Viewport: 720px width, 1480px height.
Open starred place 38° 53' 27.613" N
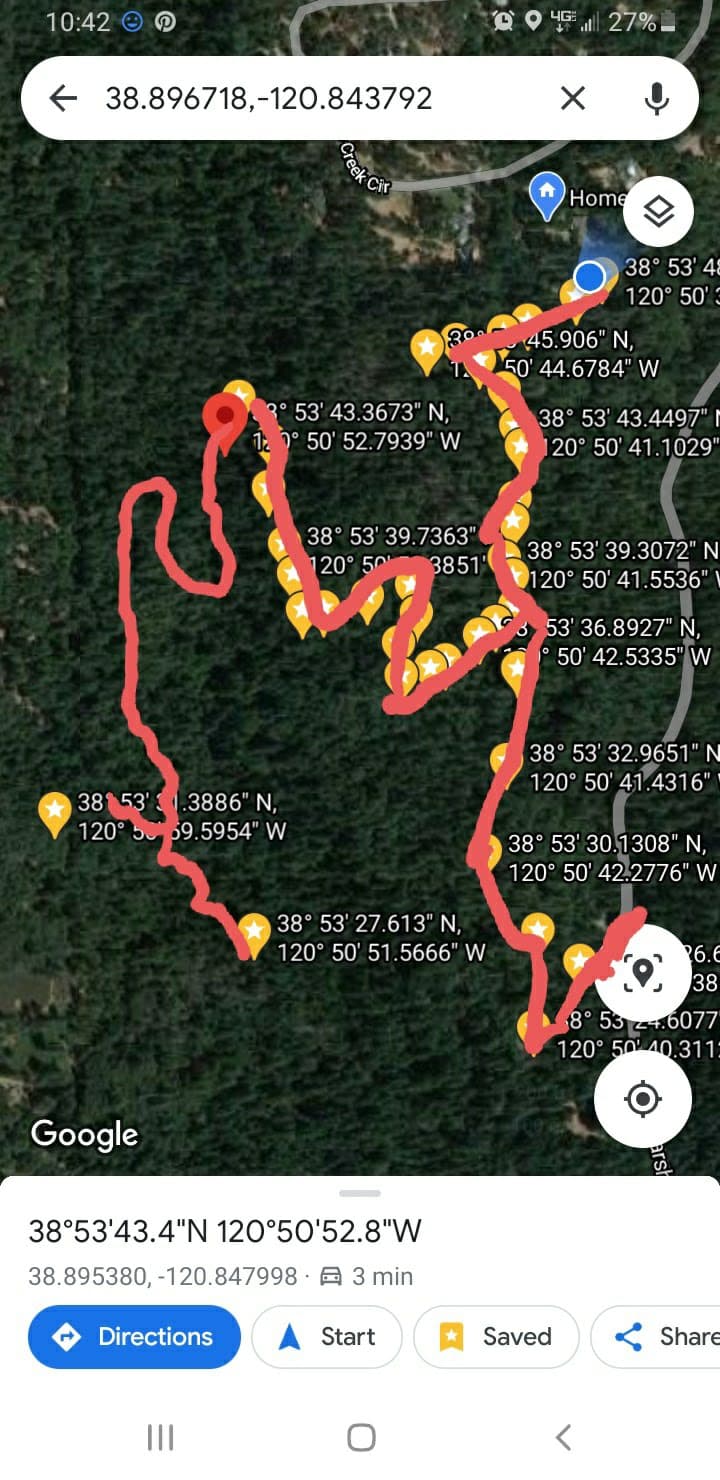254,932
